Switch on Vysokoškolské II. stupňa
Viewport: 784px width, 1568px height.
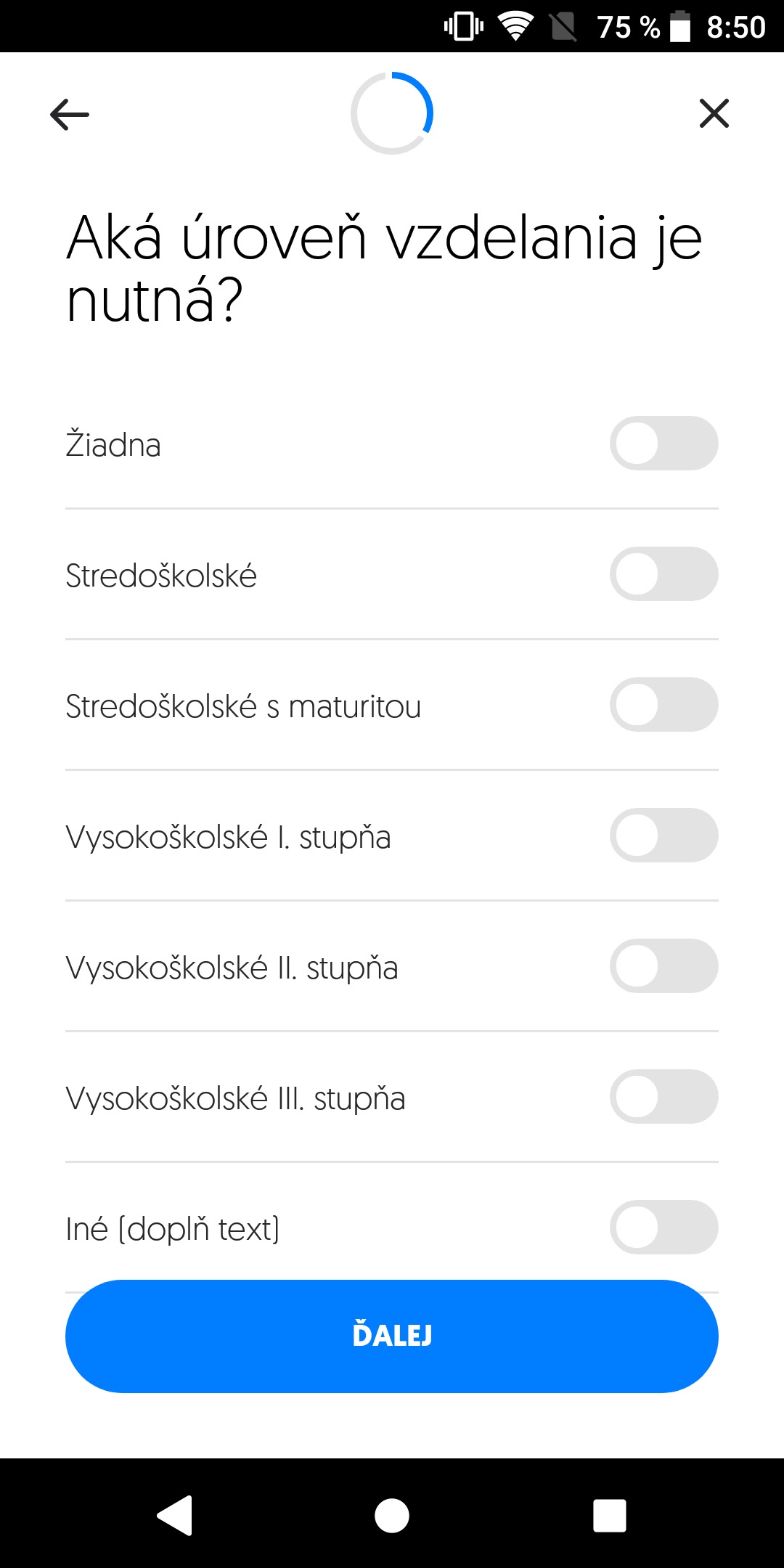[664, 965]
